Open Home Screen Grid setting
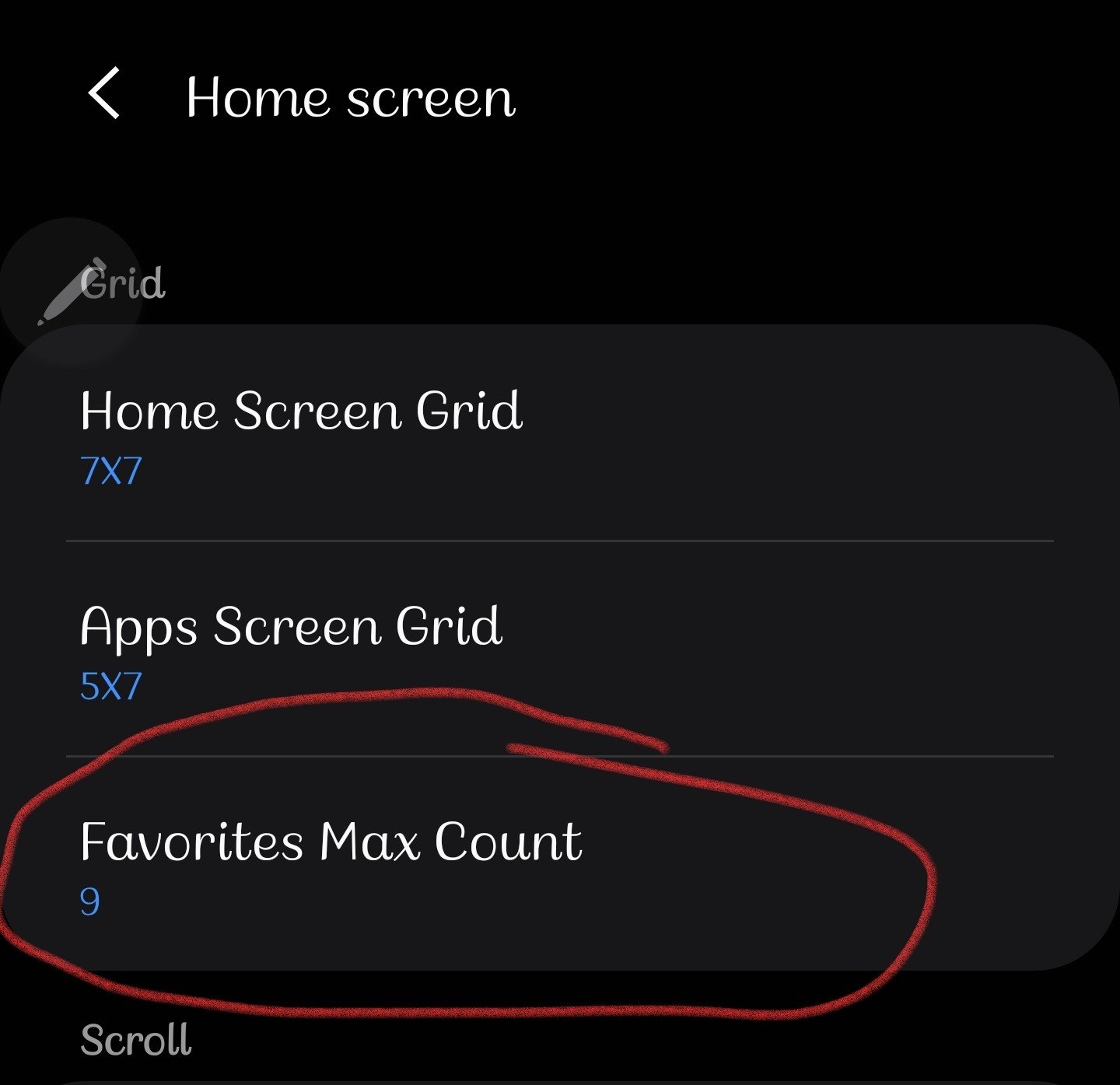Viewport: 1120px width, 1085px height. click(x=300, y=433)
